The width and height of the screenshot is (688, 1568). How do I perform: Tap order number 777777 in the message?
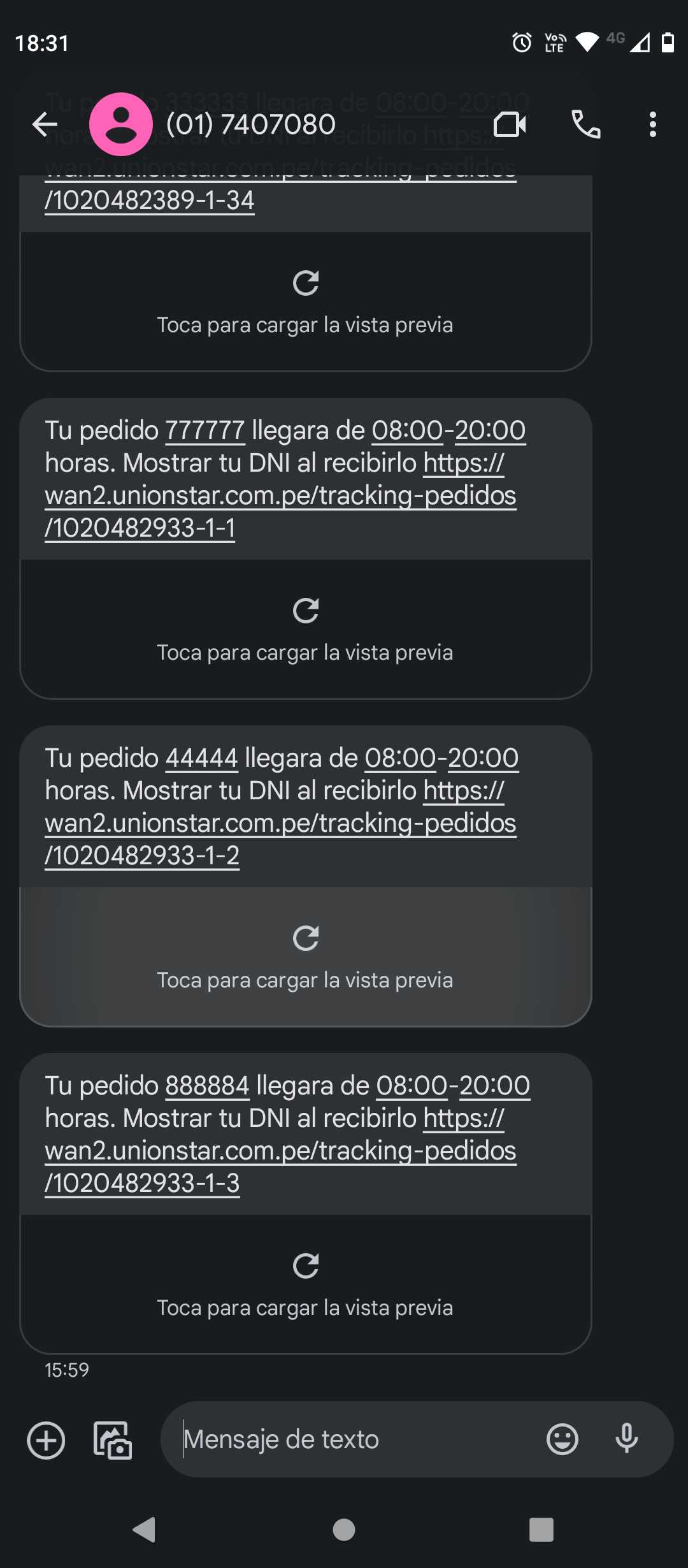204,431
